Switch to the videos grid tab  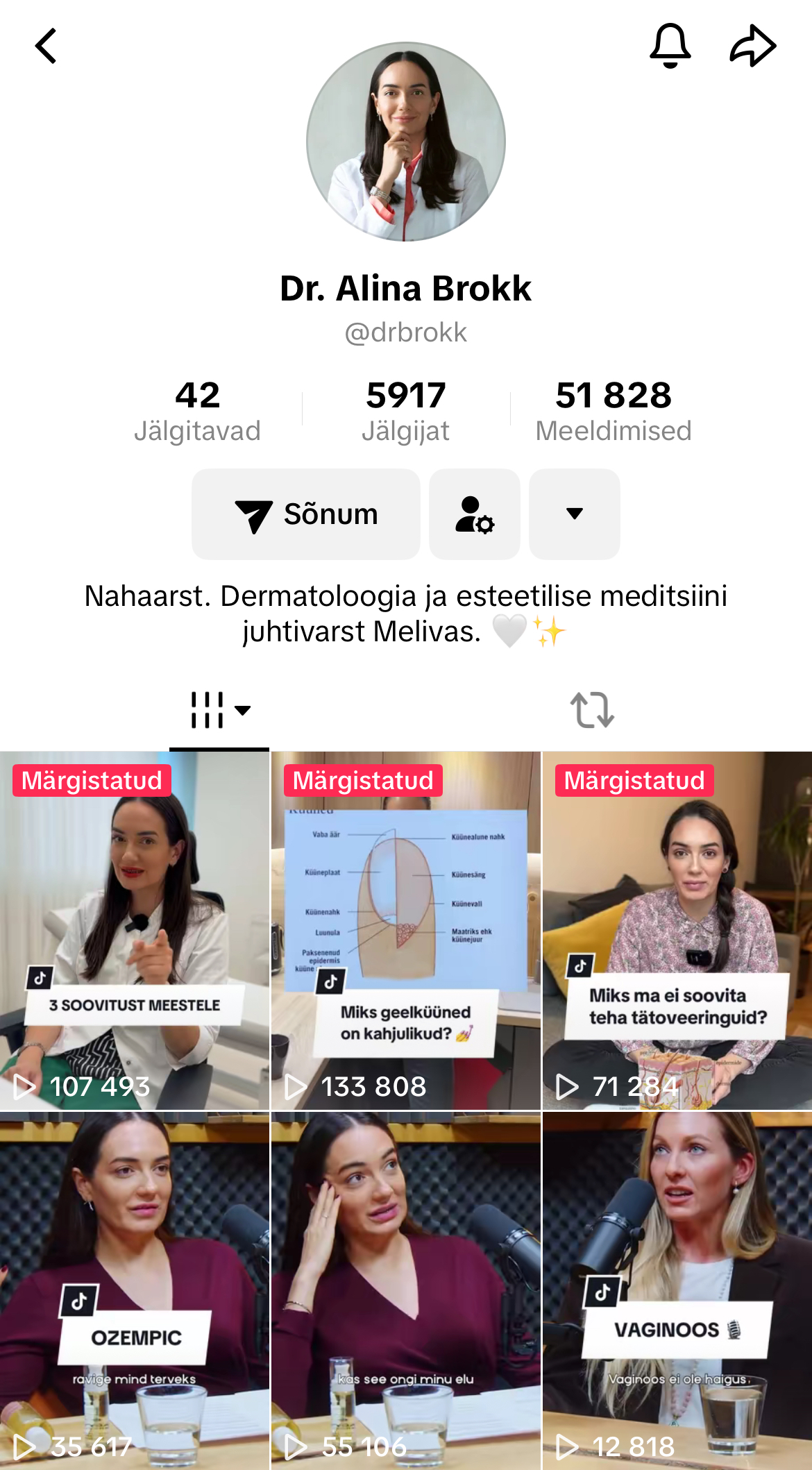(219, 710)
